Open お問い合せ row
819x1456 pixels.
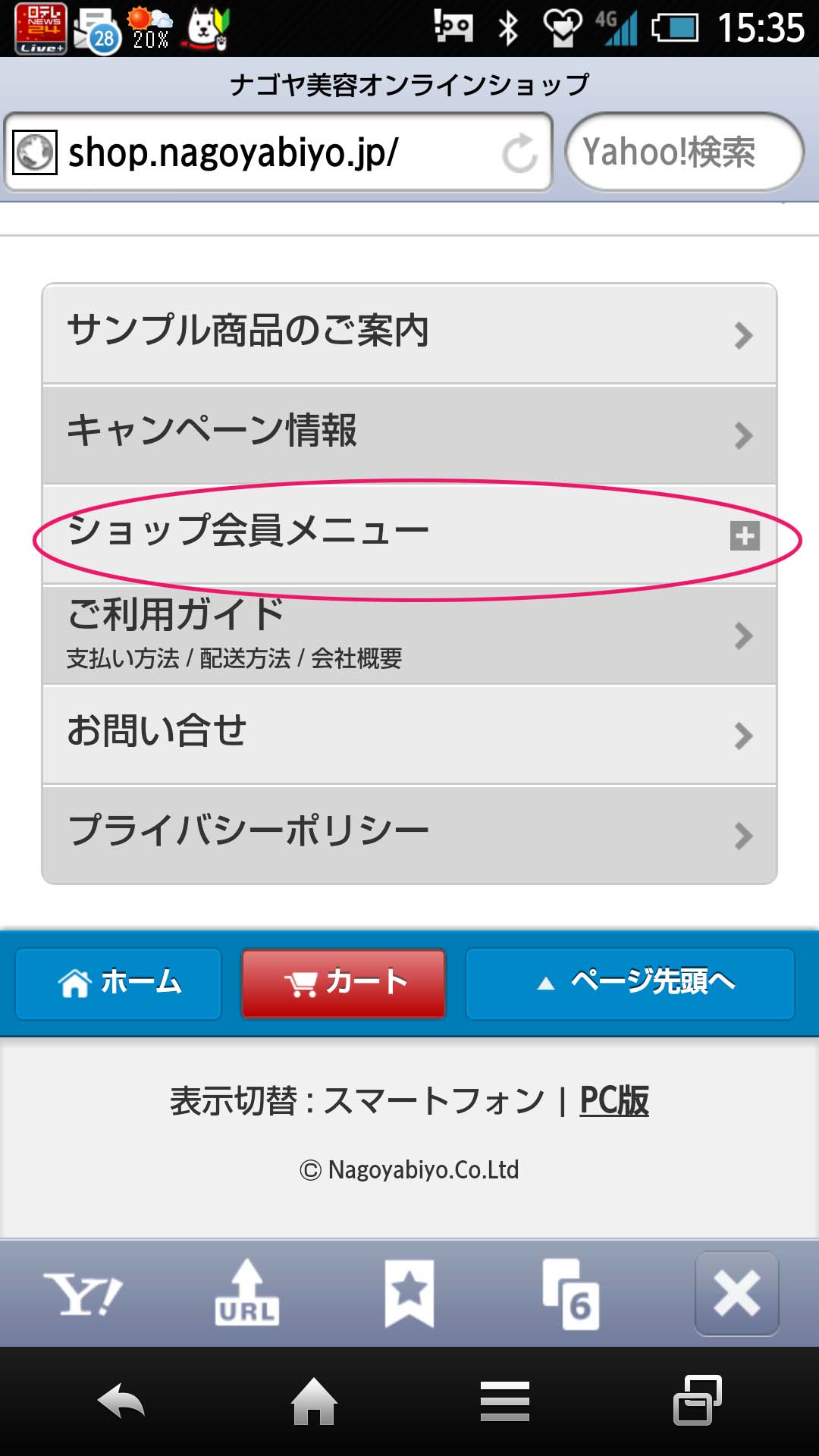tap(409, 734)
